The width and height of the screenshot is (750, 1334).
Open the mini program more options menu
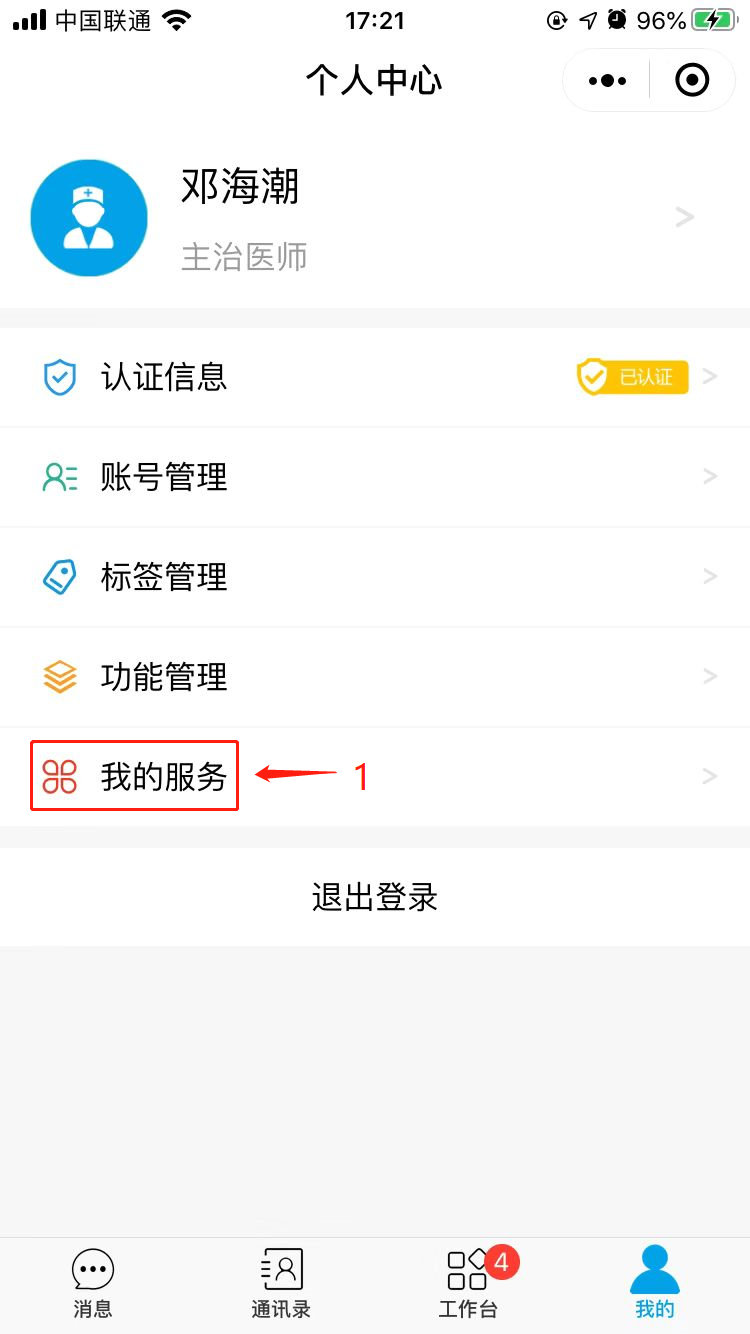tap(607, 80)
